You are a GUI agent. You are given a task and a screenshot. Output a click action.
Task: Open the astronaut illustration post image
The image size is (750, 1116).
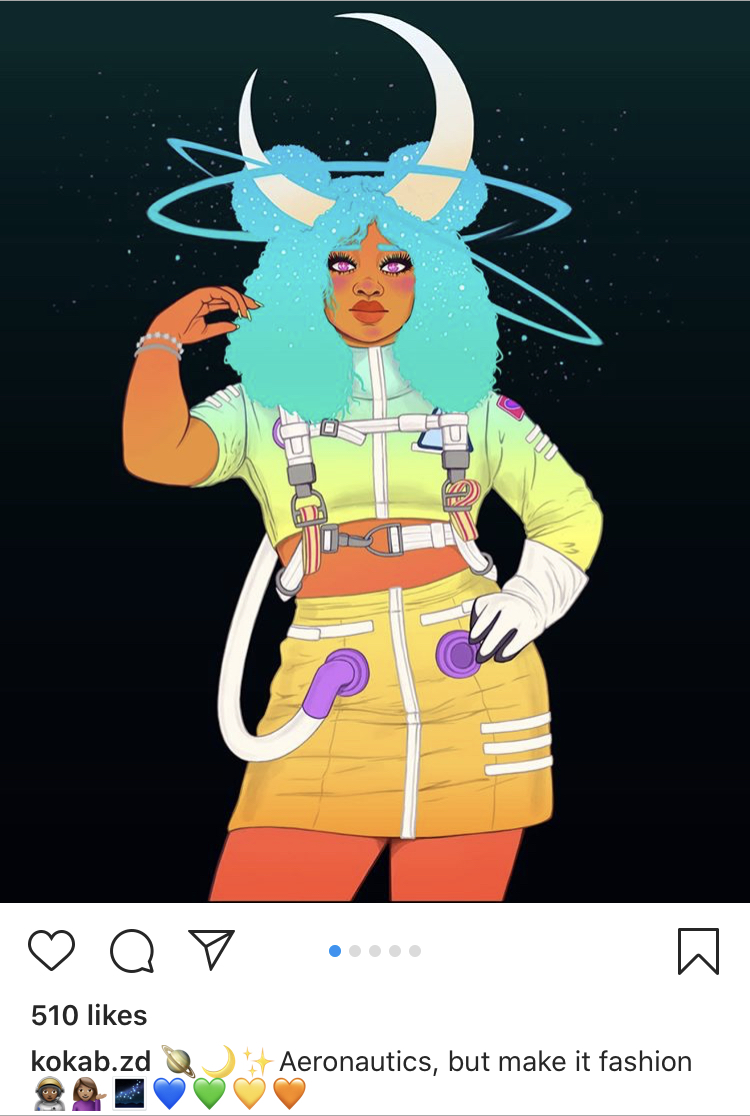(x=375, y=450)
